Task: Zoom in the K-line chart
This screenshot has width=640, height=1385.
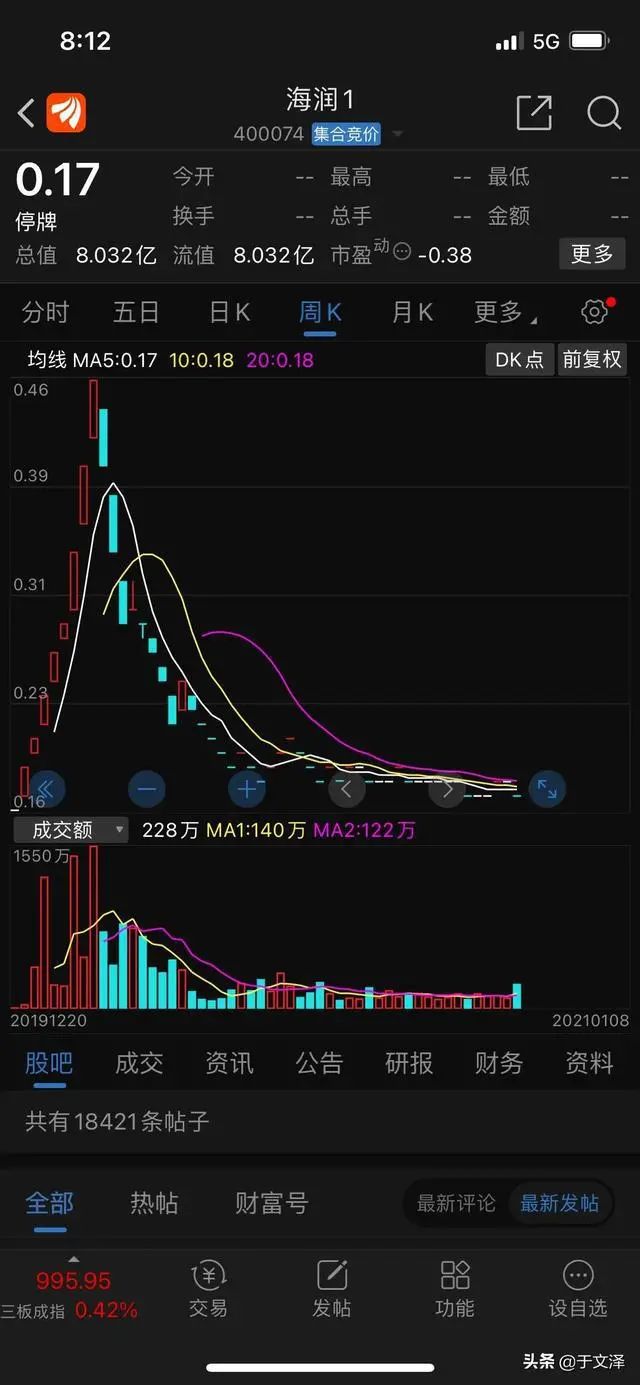Action: pos(247,789)
